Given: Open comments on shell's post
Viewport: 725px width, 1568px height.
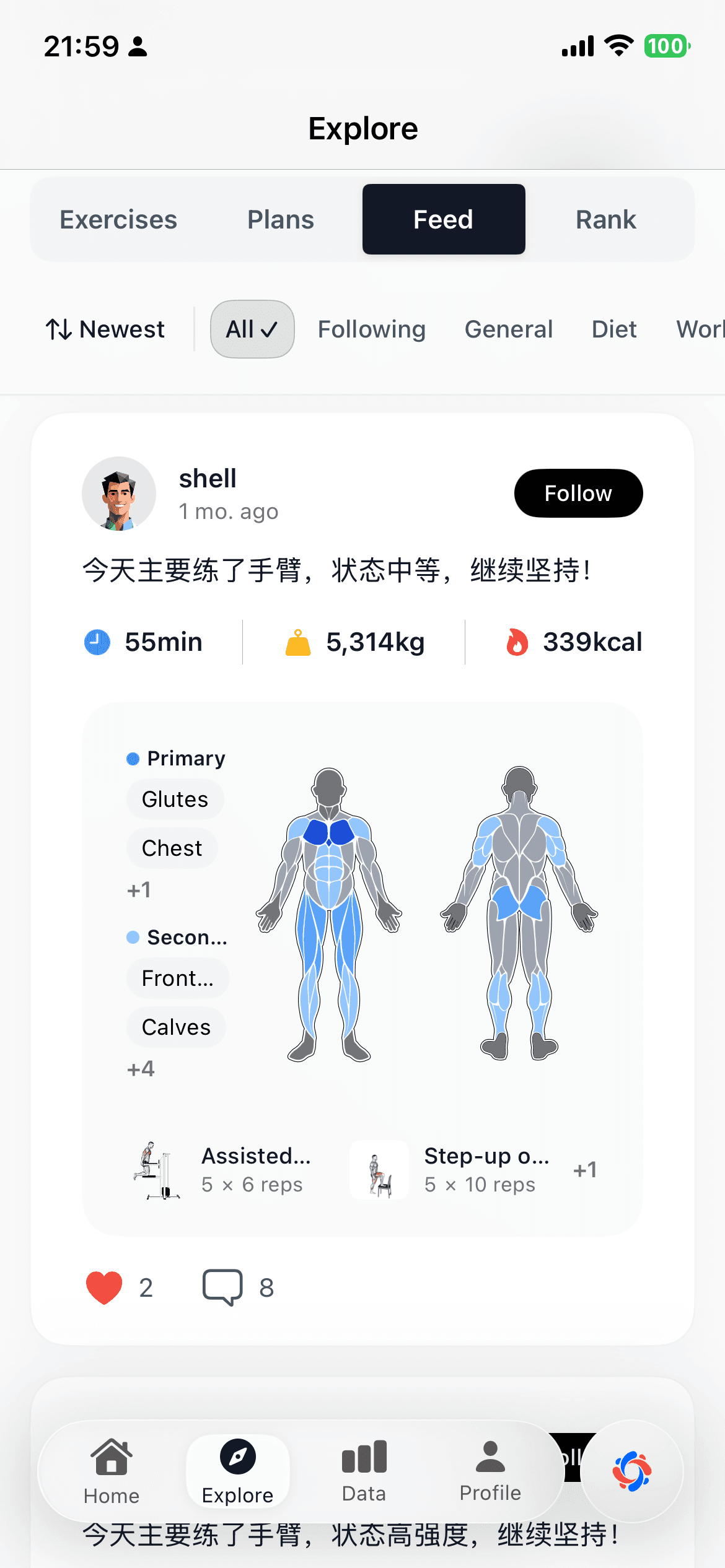Looking at the screenshot, I should [222, 1288].
